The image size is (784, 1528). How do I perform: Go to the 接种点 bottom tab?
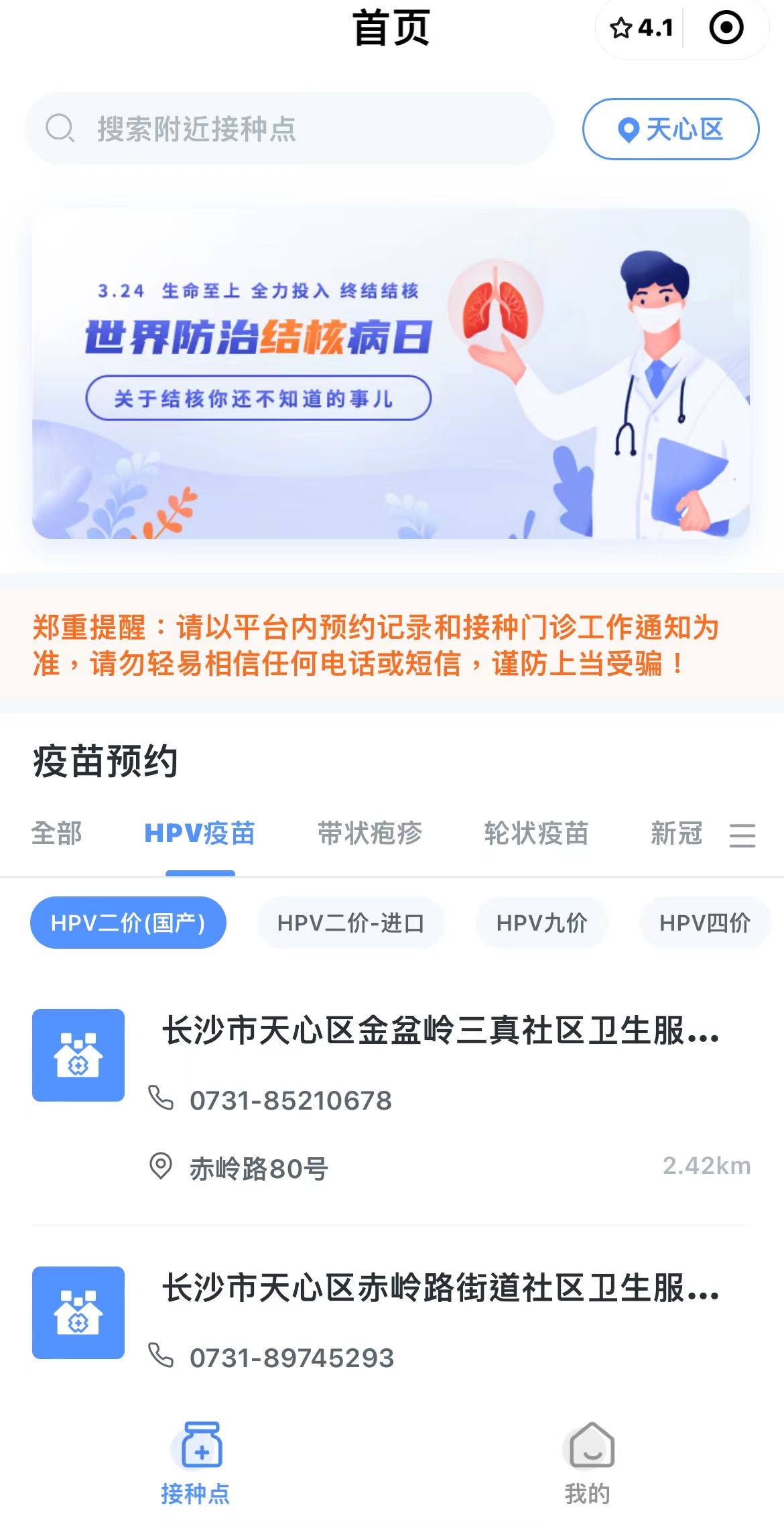pos(196,1463)
